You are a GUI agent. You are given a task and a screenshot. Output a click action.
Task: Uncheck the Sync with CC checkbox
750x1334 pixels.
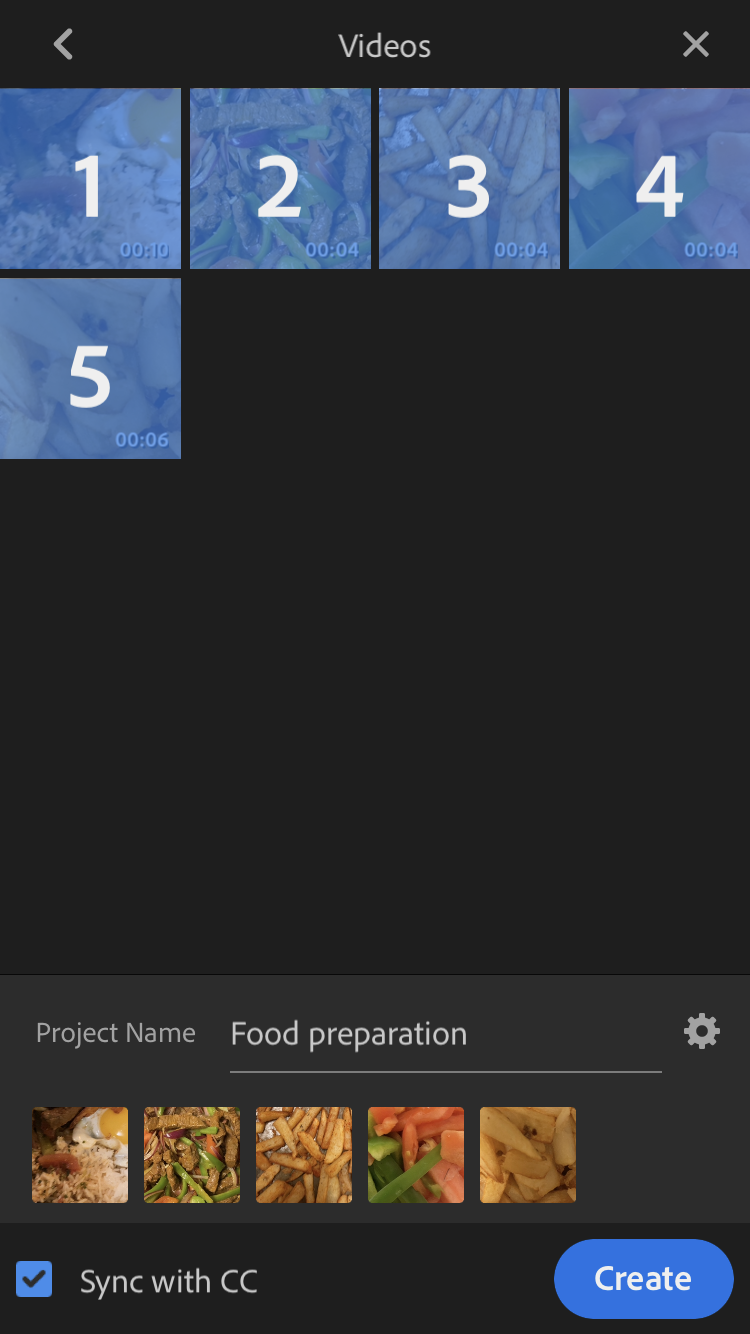point(35,1279)
